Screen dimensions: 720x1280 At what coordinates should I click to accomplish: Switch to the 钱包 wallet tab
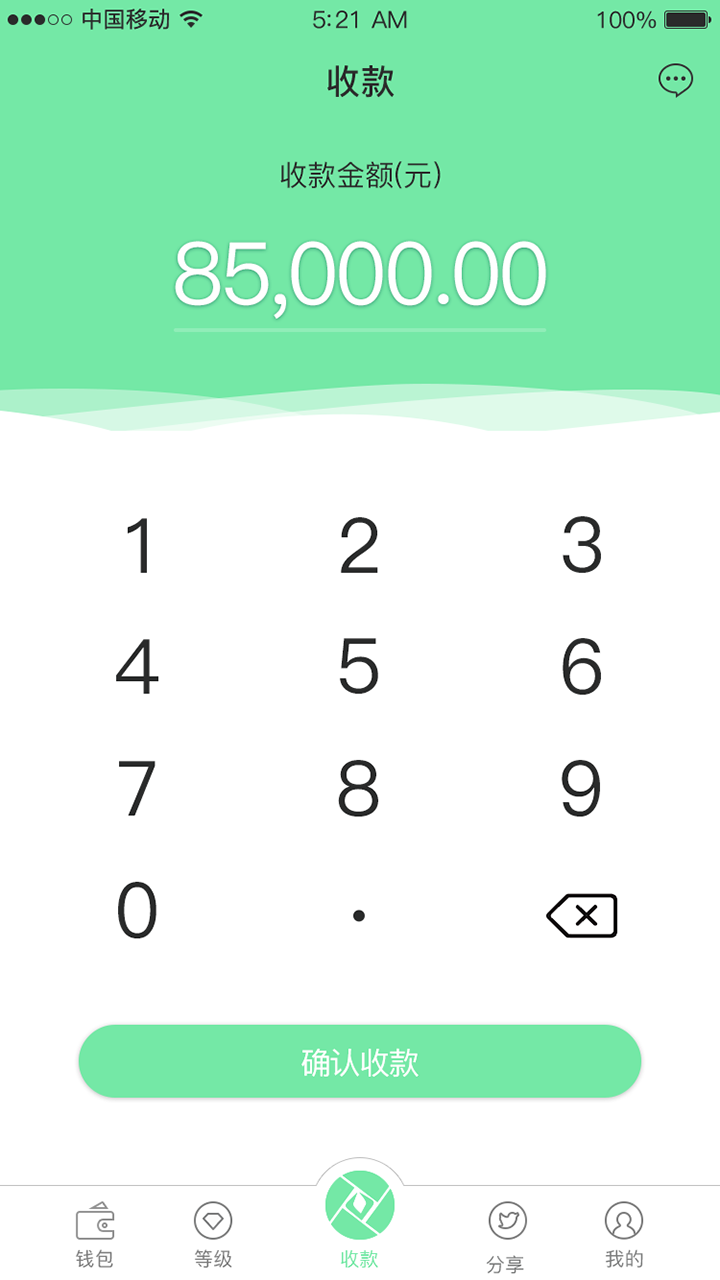[x=95, y=1234]
